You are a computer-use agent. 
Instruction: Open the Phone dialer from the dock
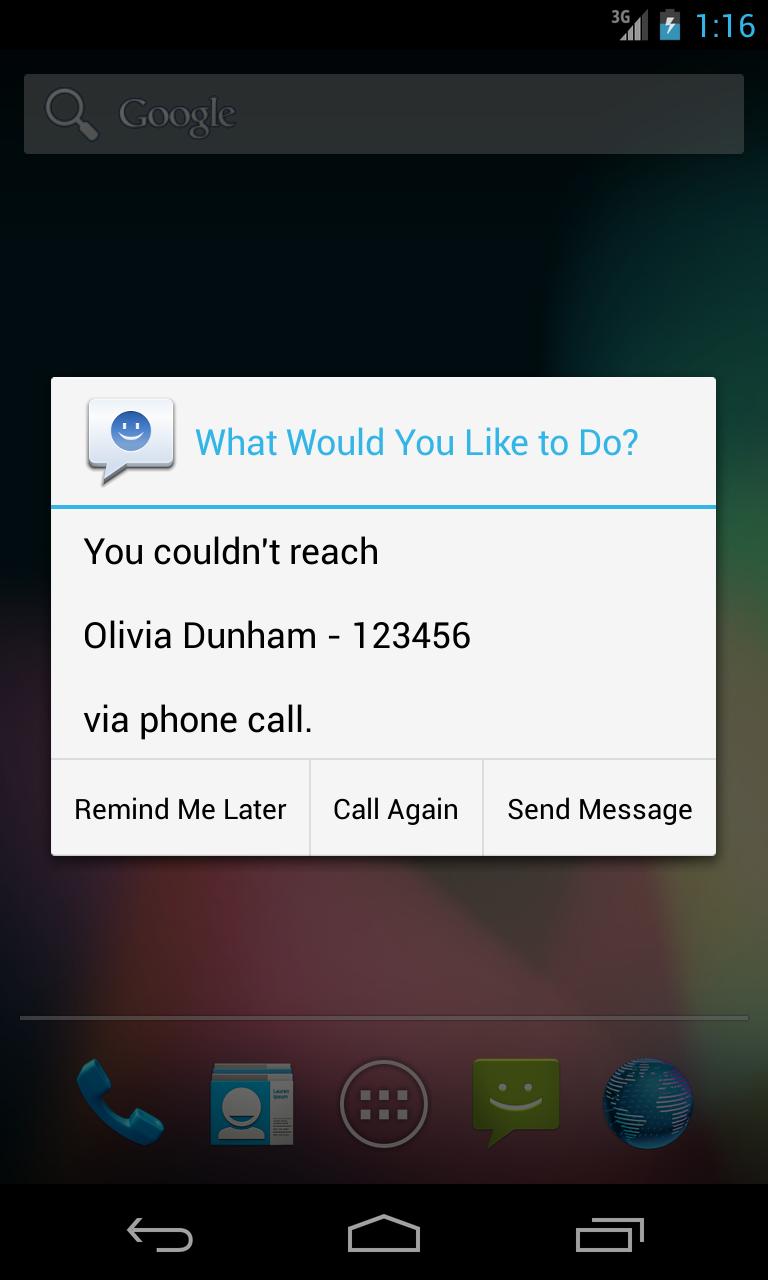120,1103
